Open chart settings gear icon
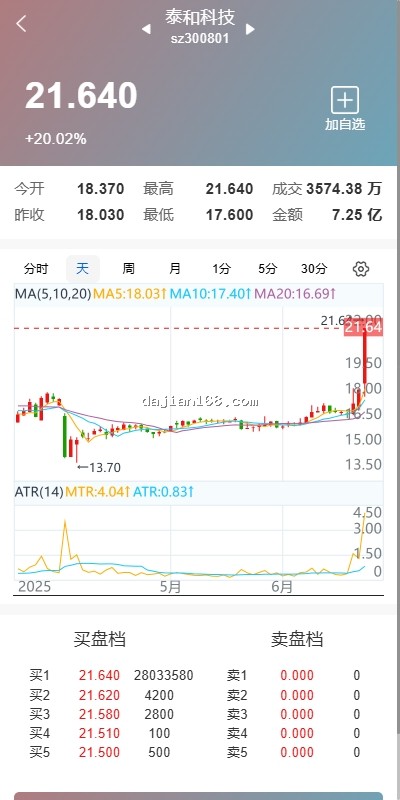This screenshot has height=800, width=400. pos(361,269)
